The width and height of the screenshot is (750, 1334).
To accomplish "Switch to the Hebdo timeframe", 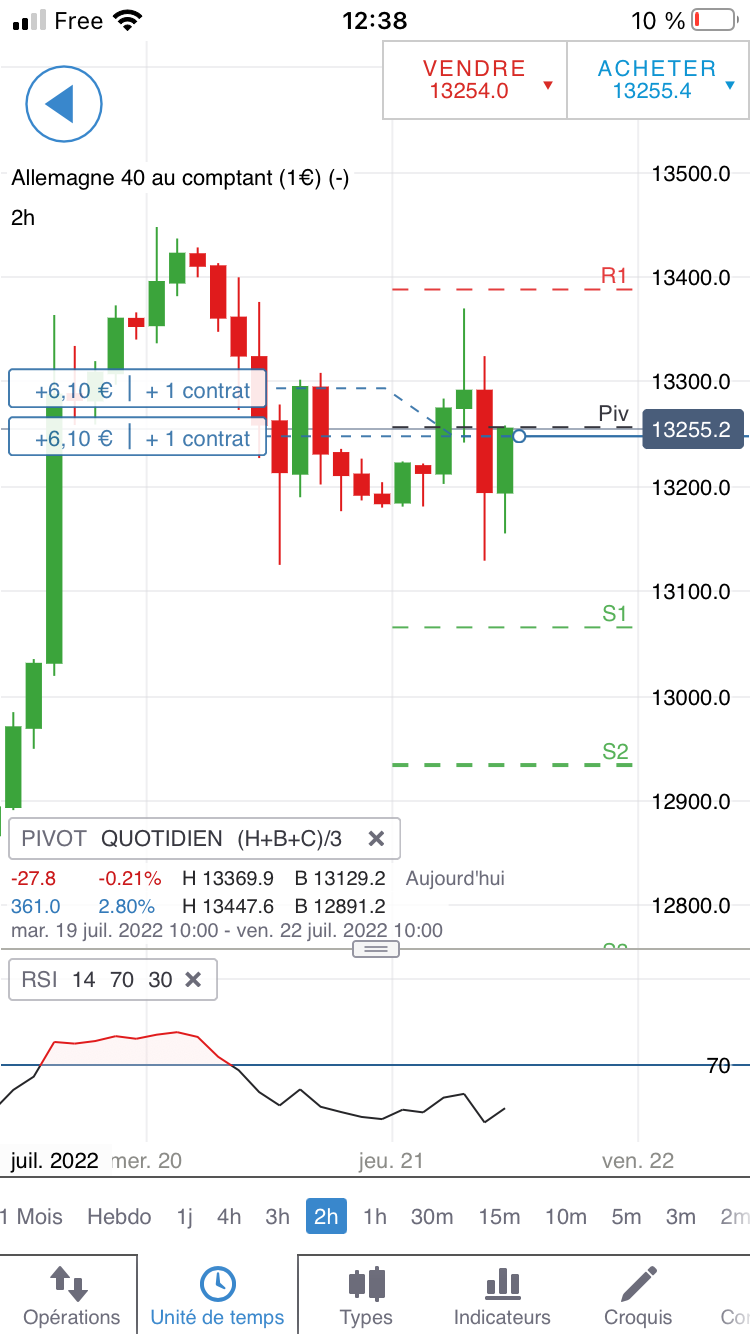I will pos(119,1217).
